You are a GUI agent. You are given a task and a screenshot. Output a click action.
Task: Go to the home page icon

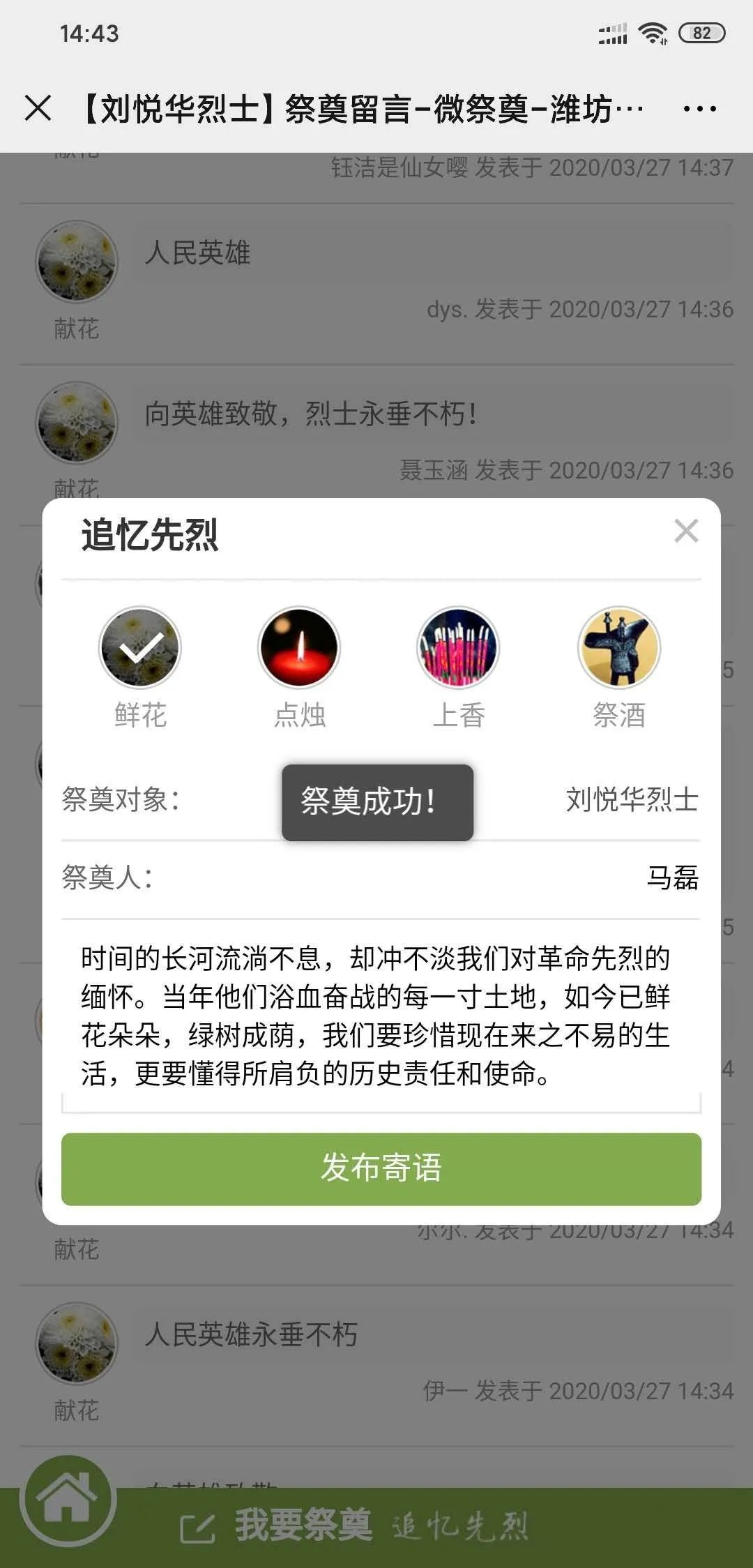coord(68,1500)
